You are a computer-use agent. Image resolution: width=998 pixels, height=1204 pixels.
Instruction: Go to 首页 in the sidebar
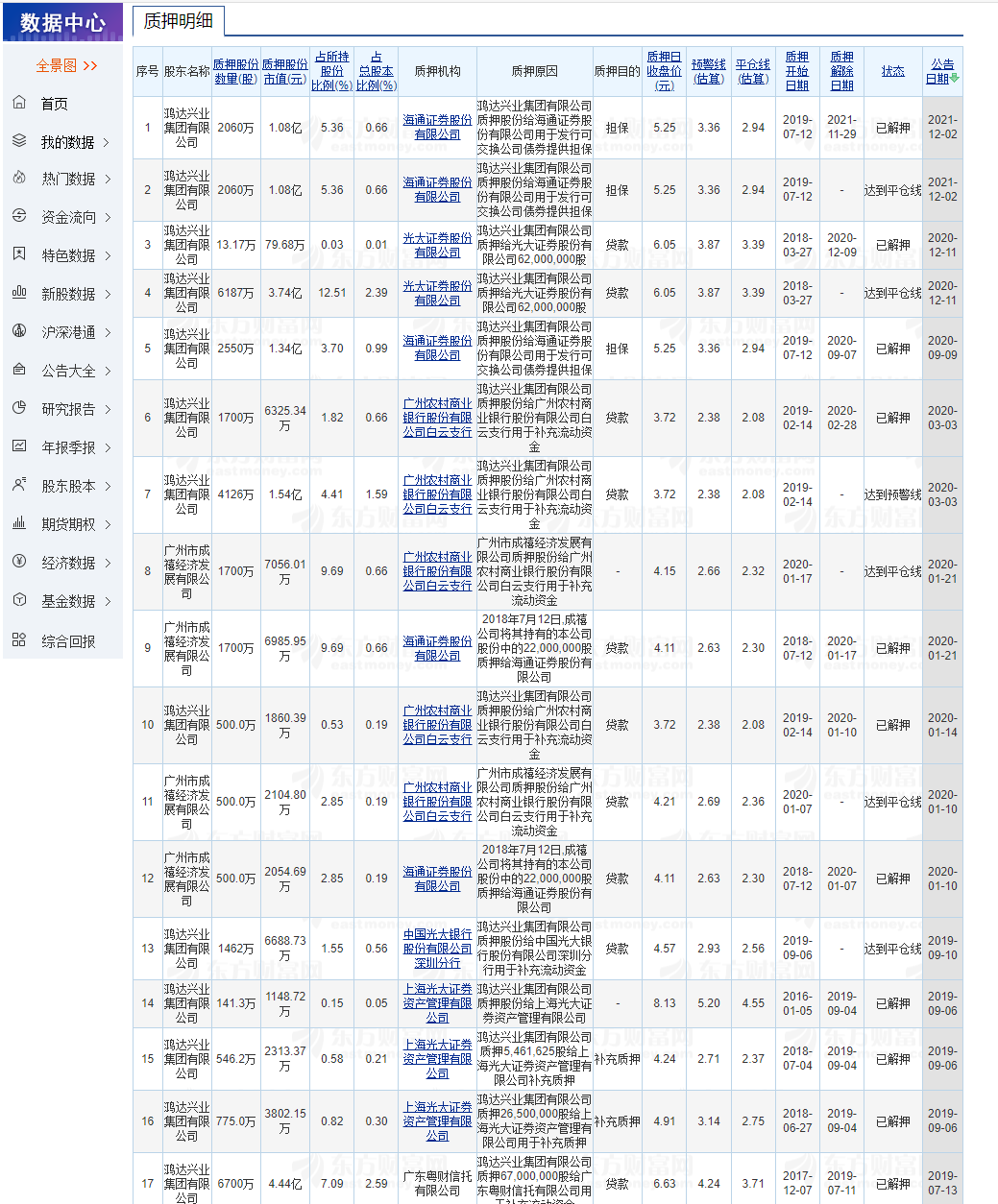55,104
